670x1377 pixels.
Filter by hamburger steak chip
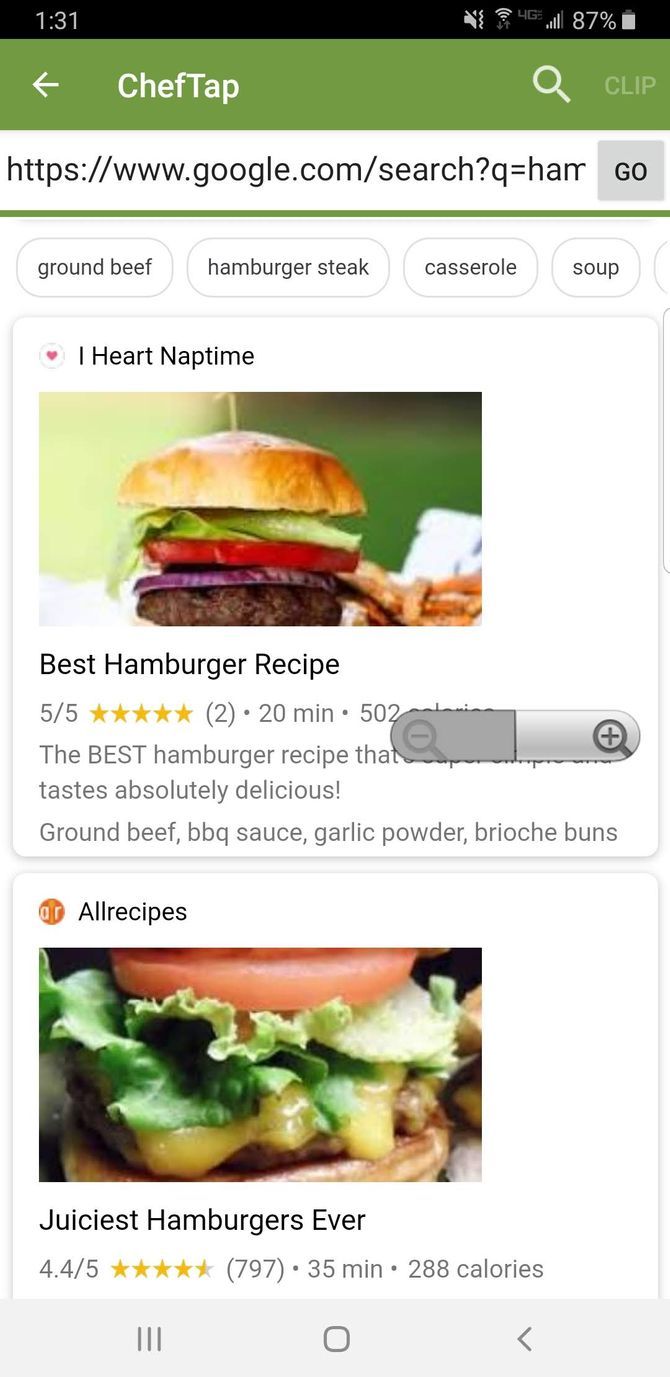pyautogui.click(x=288, y=267)
